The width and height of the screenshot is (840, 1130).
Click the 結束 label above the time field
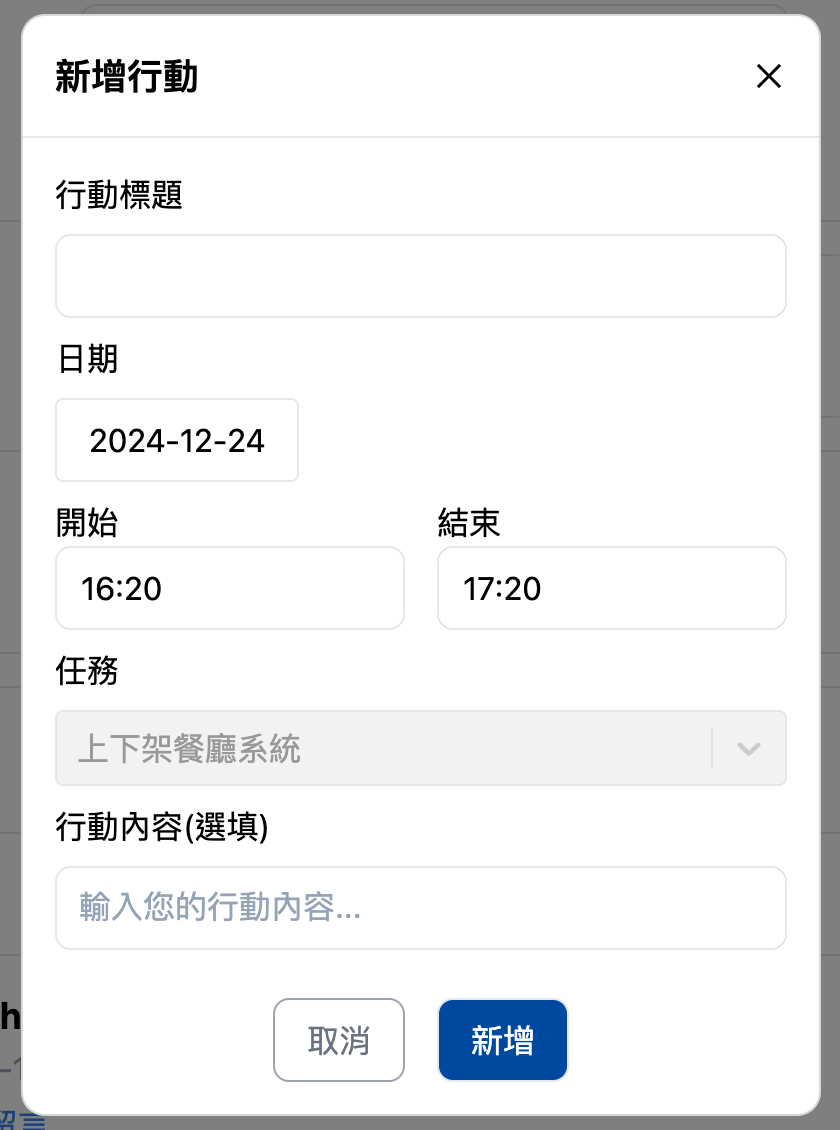coord(468,522)
